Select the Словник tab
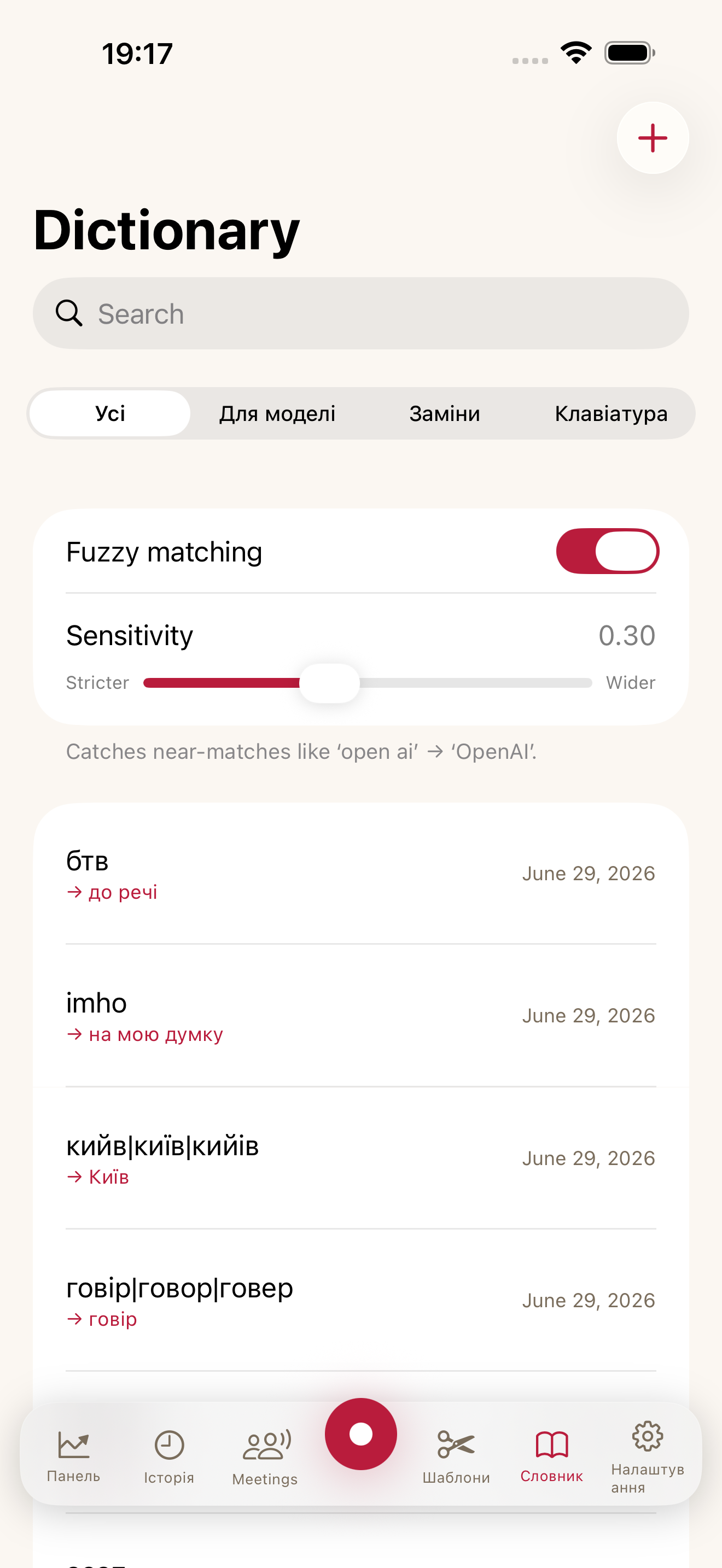This screenshot has width=722, height=1568. click(x=551, y=1456)
